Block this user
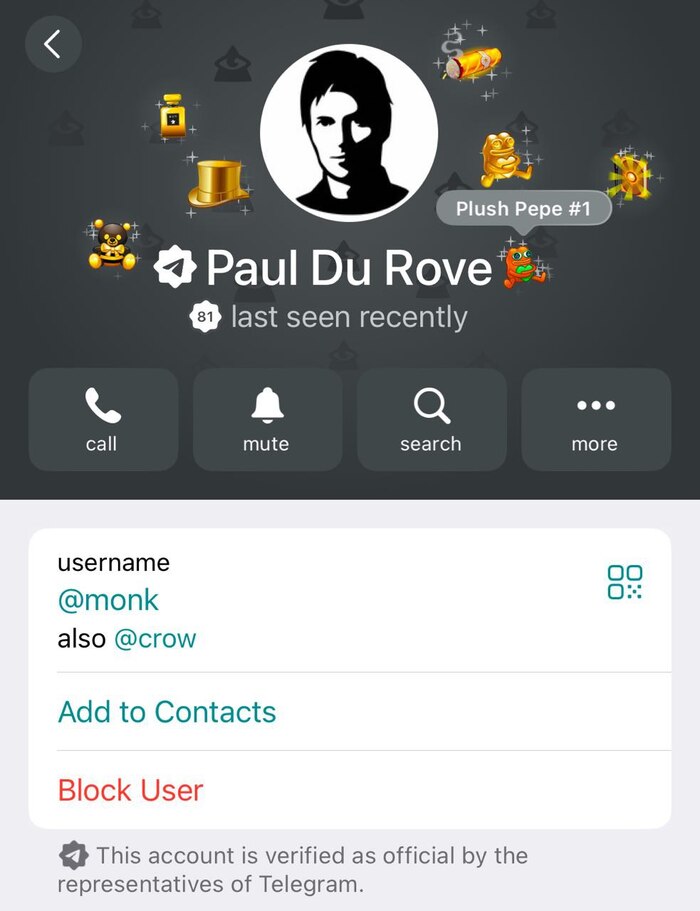The image size is (700, 911). click(x=131, y=790)
